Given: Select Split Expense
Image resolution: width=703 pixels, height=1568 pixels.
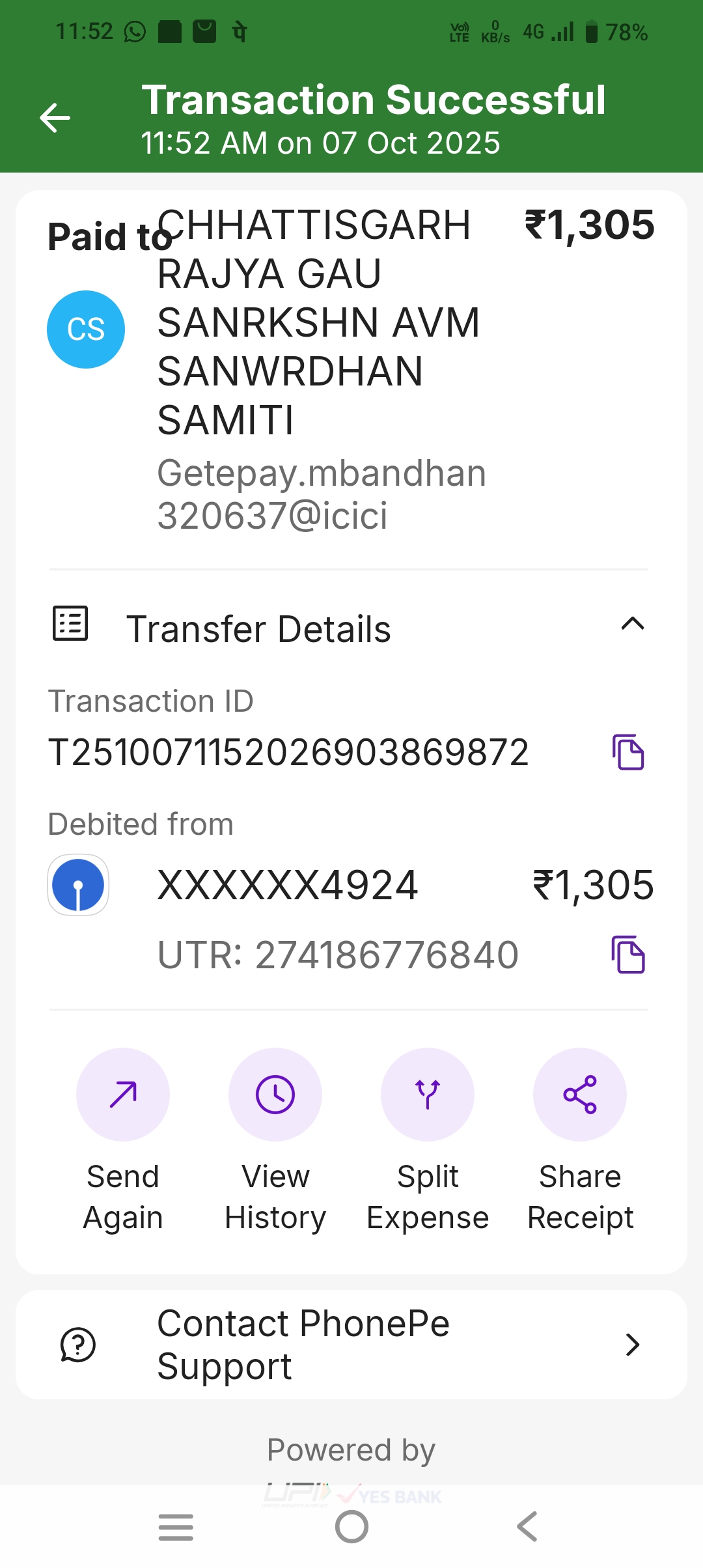Looking at the screenshot, I should tap(428, 1095).
